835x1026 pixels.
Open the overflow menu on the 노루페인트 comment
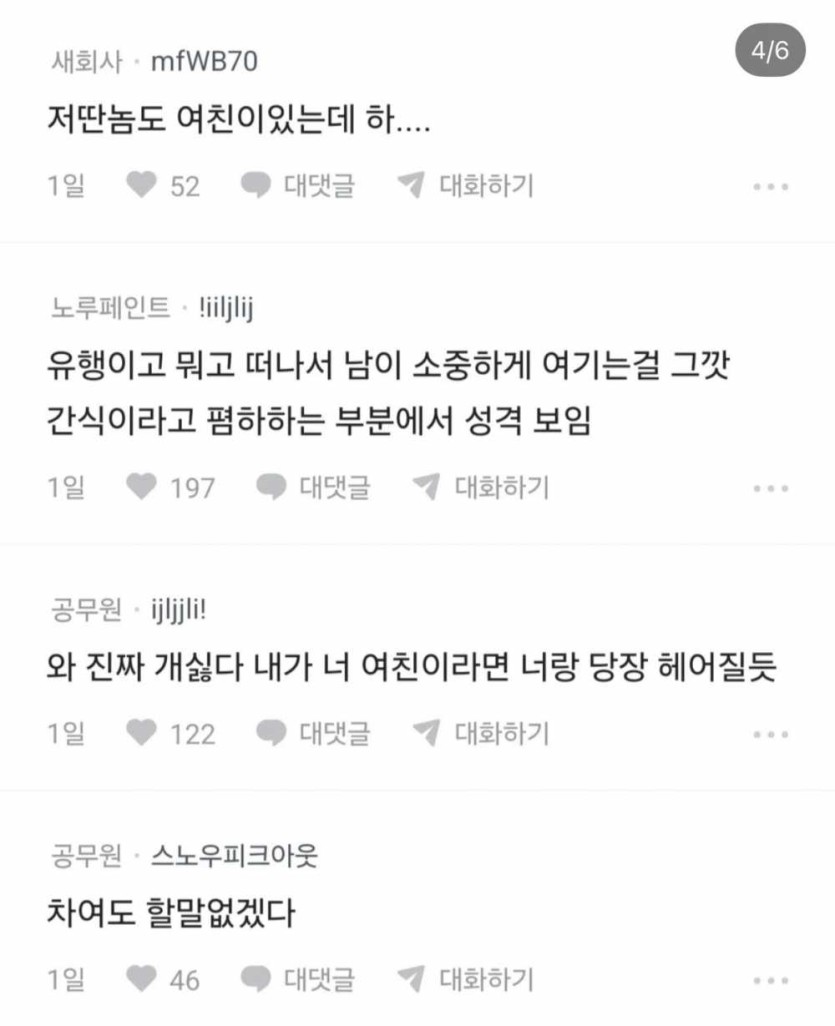click(x=771, y=489)
